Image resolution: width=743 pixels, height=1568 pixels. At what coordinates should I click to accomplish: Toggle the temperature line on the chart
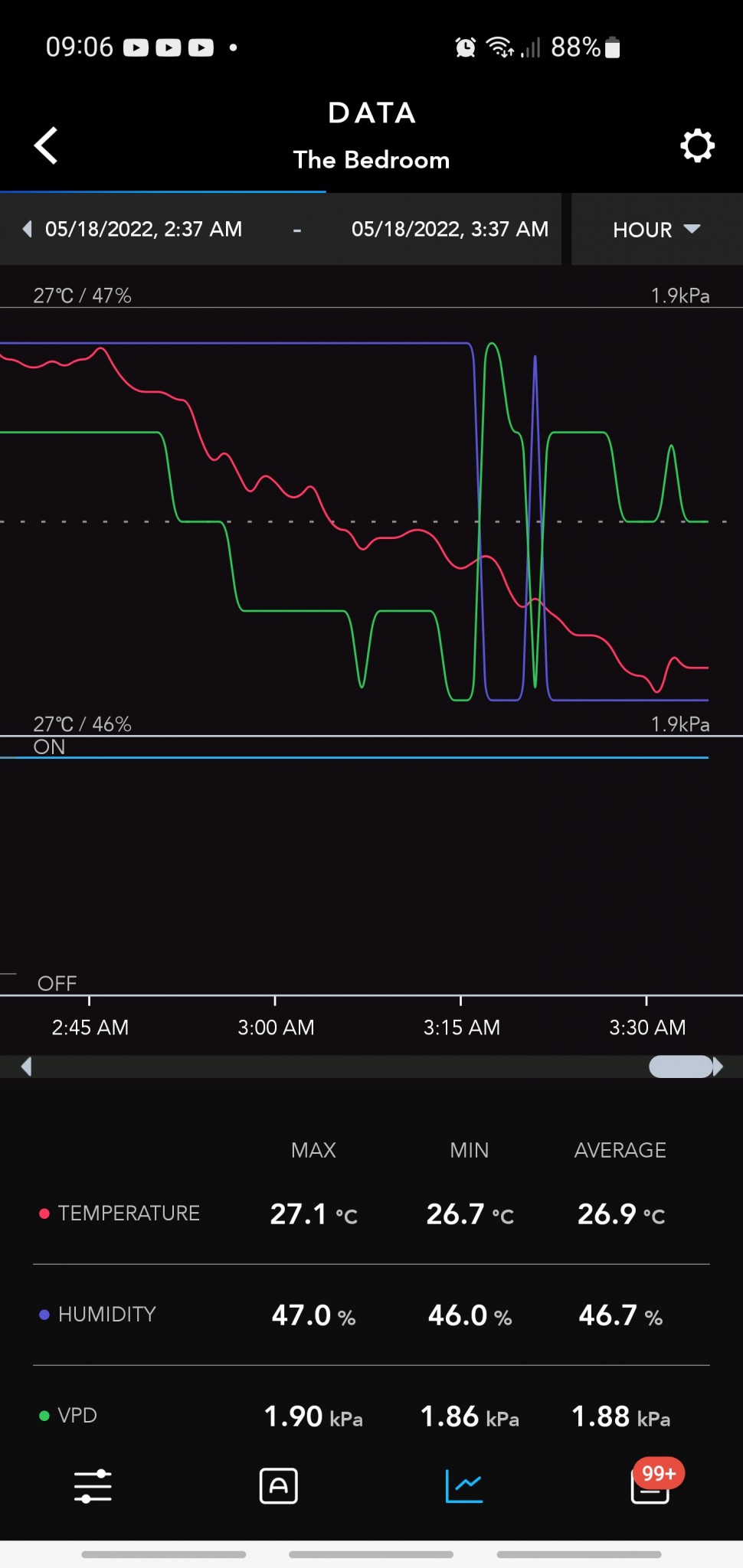click(x=120, y=1214)
